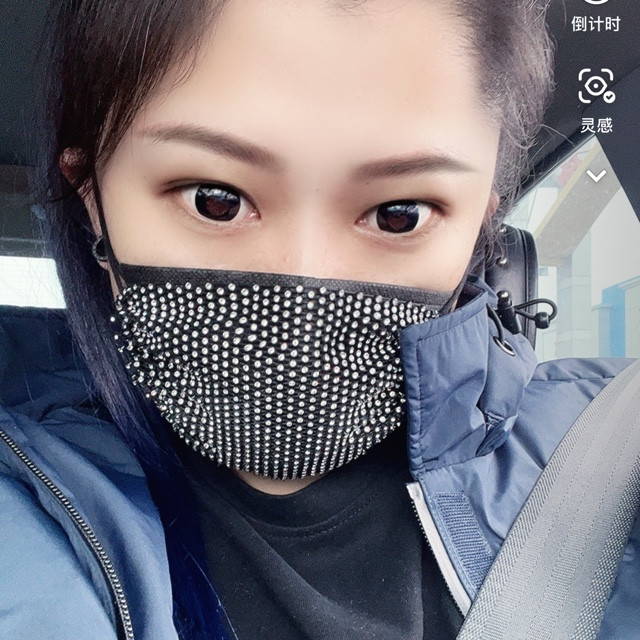Expand more camera tools with the down chevron
The width and height of the screenshot is (640, 640).
(x=597, y=176)
